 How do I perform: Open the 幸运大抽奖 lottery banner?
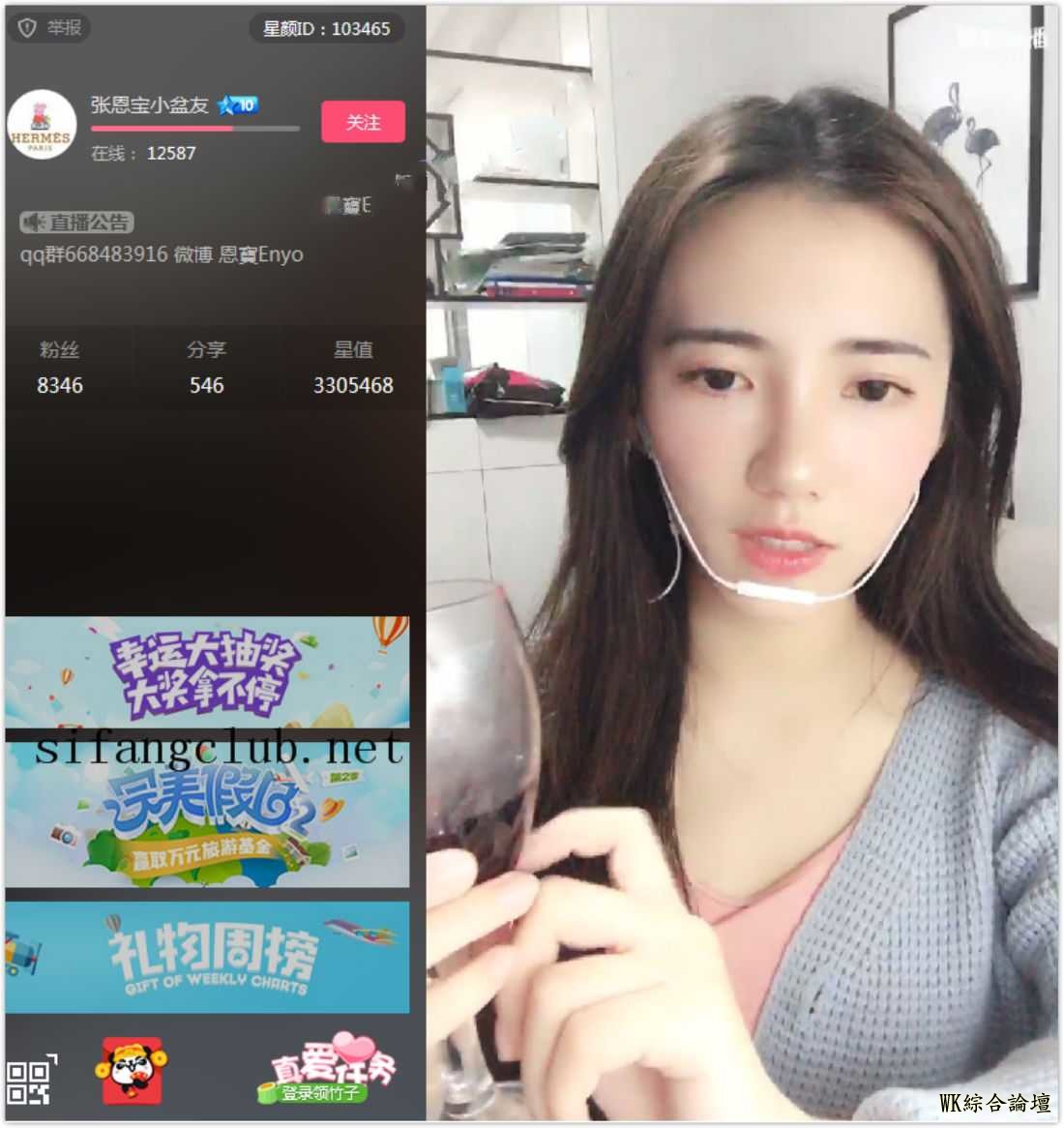point(207,672)
